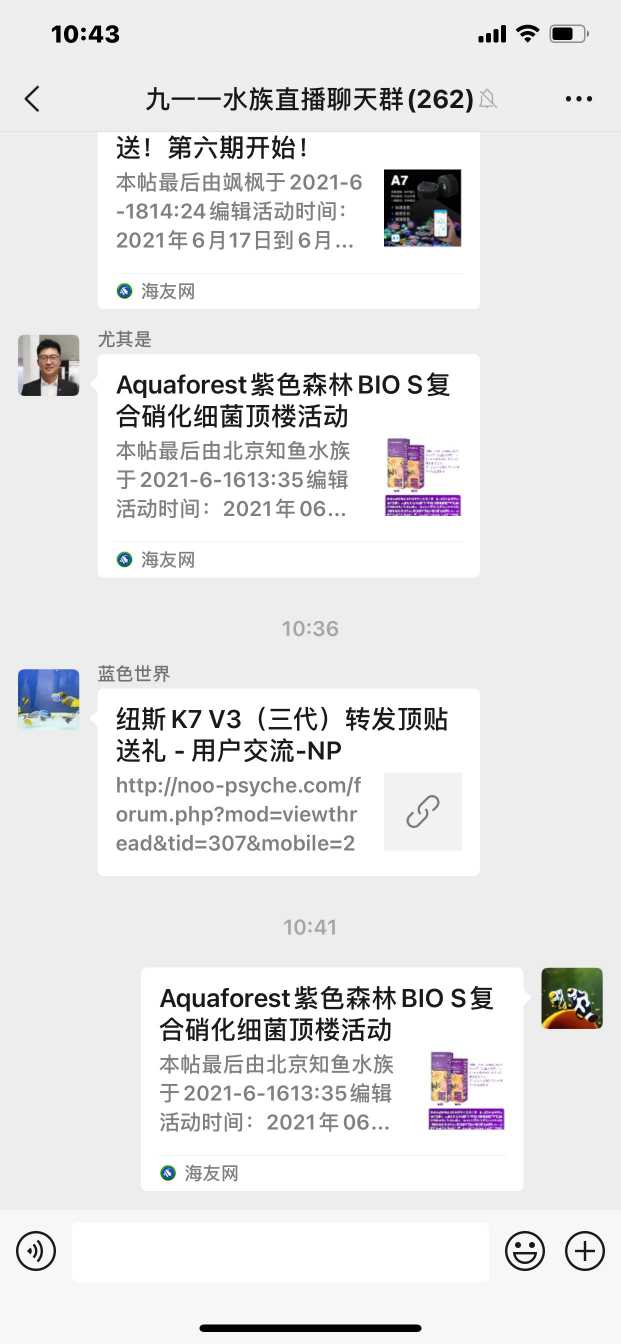The width and height of the screenshot is (621, 1344).
Task: Open the Aquaforest link card from 尤其是
Action: tap(288, 465)
